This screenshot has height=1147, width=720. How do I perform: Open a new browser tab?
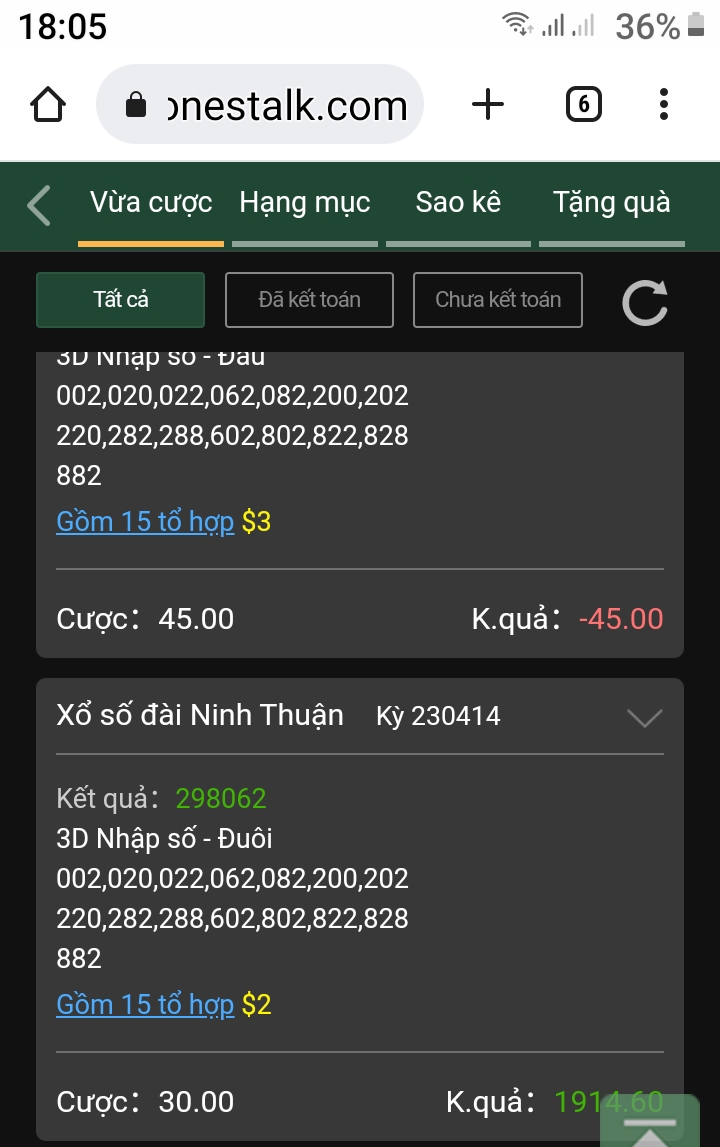[x=488, y=104]
